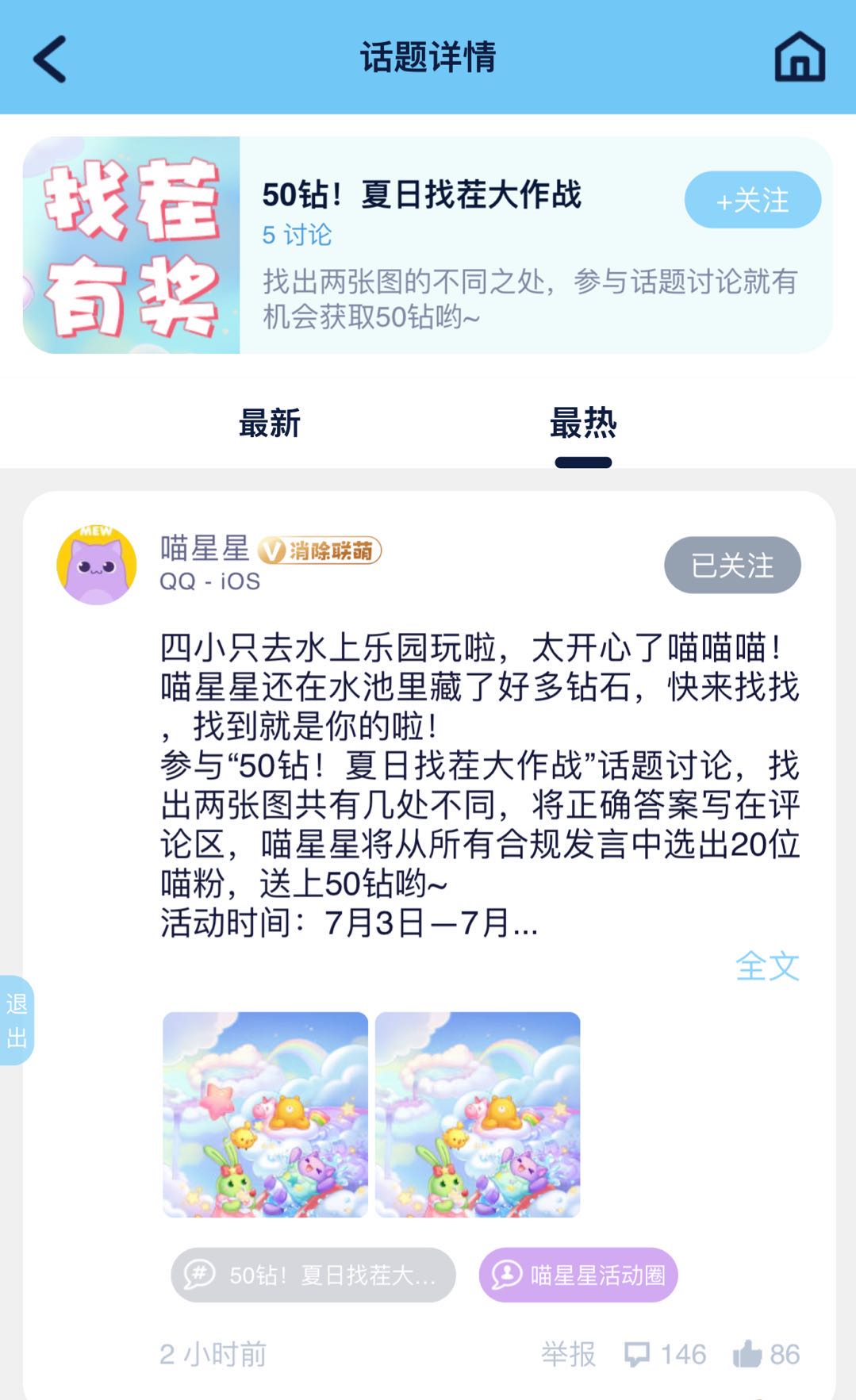Follow the topic with +关注 button
Image resolution: width=856 pixels, height=1400 pixels.
[752, 200]
